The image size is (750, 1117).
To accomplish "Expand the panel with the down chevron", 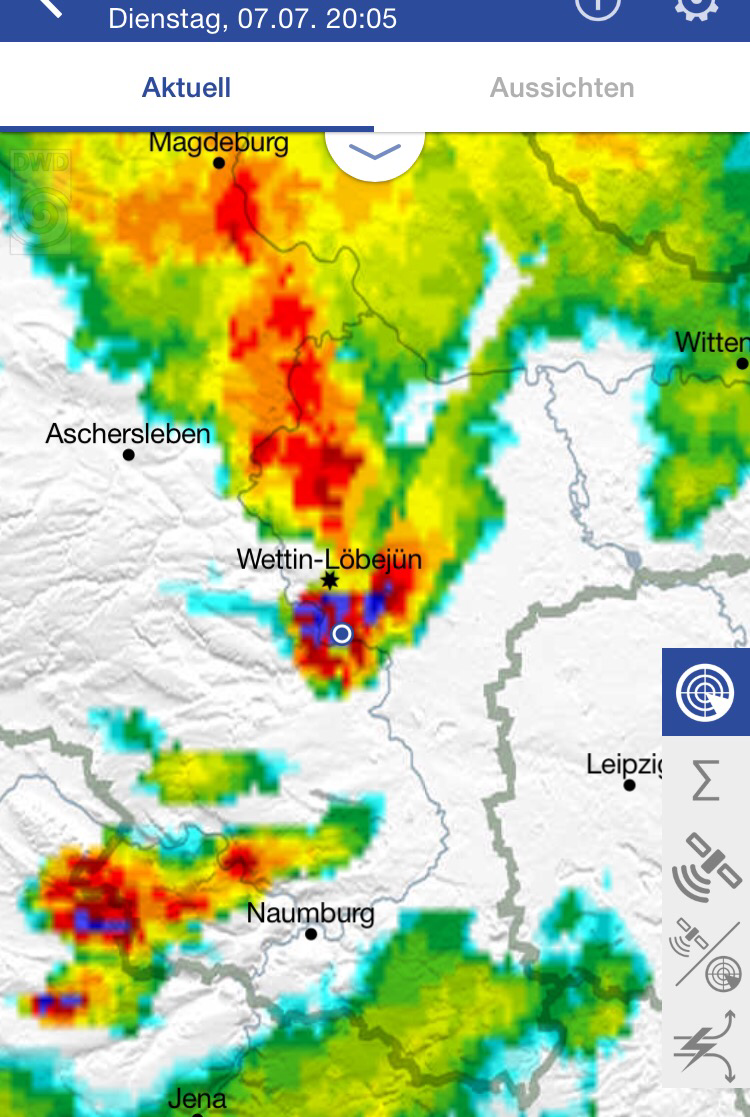I will tap(375, 152).
